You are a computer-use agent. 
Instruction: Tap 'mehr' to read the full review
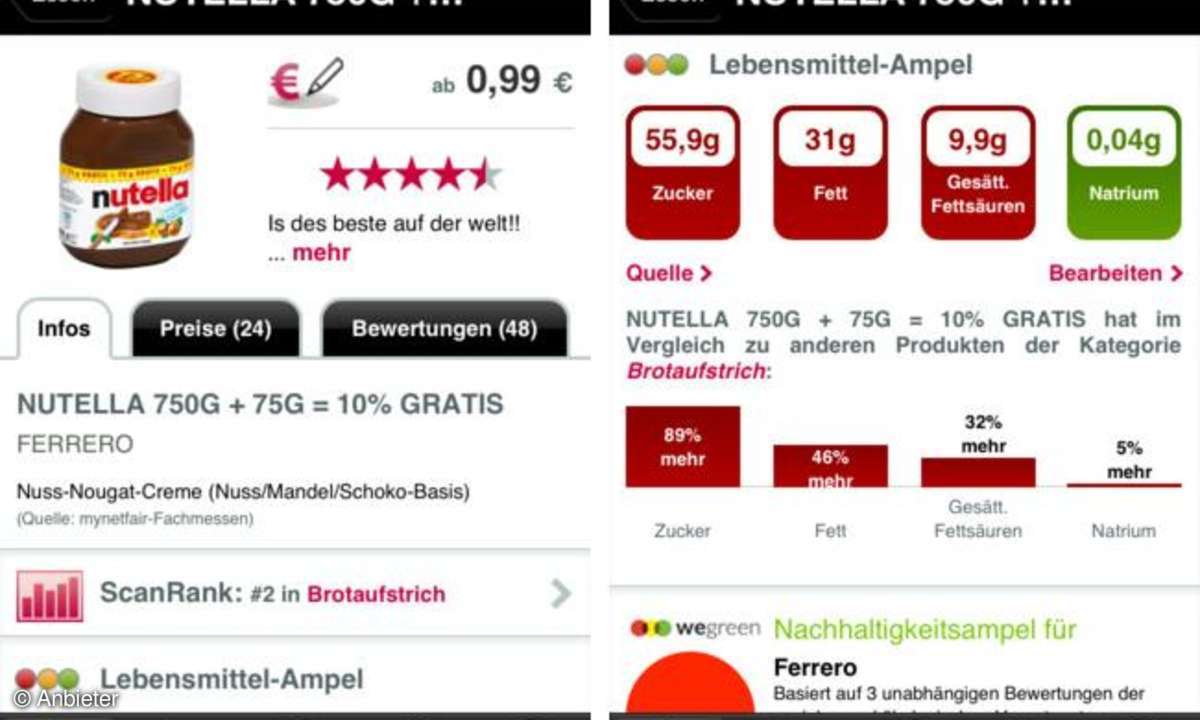click(320, 252)
